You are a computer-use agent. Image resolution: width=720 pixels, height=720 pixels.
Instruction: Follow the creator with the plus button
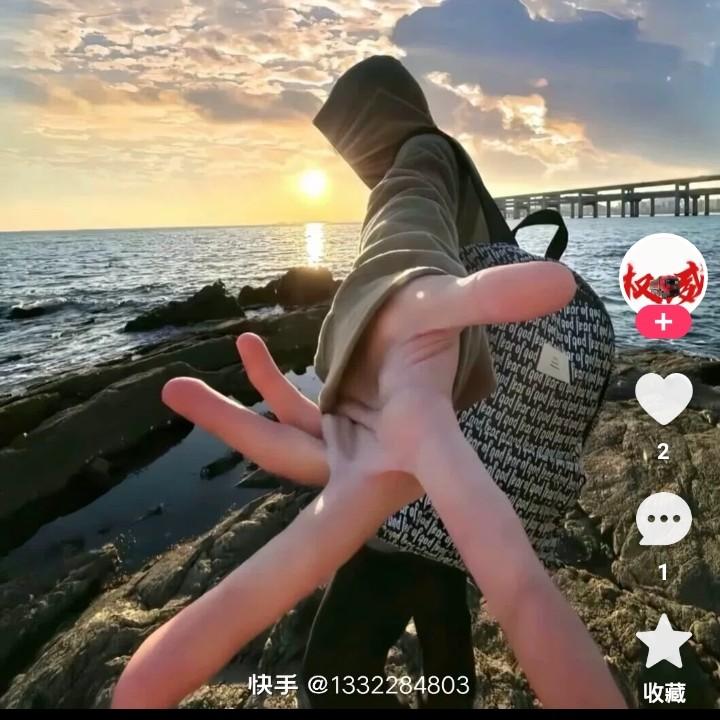[663, 323]
